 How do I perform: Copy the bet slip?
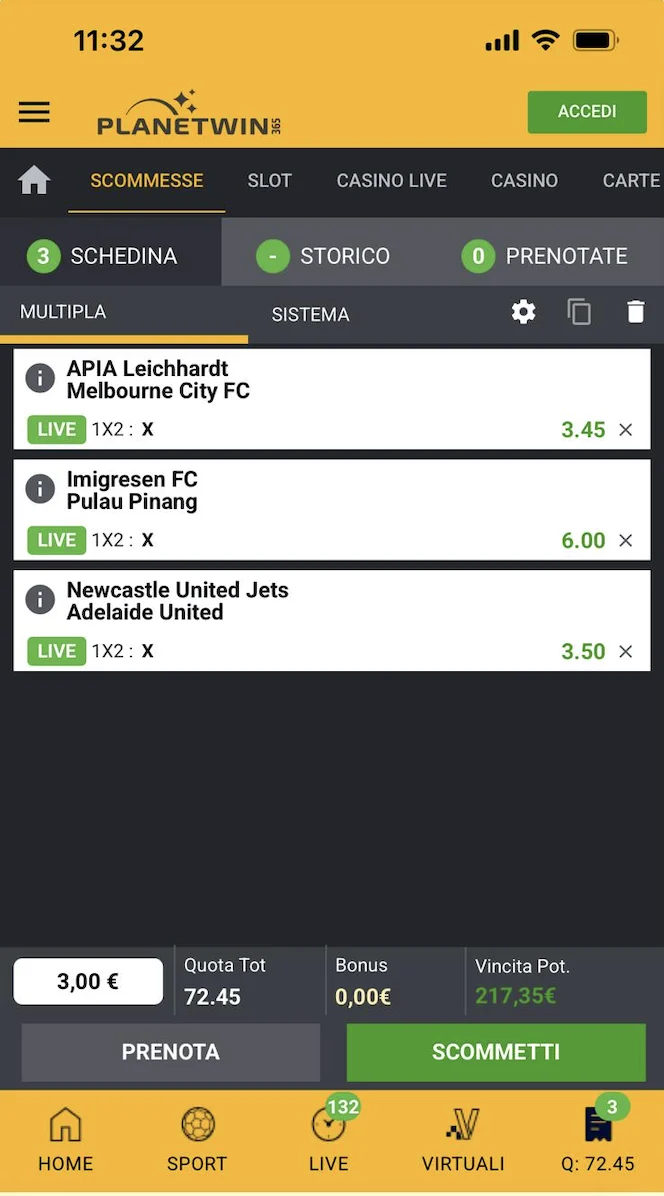point(579,312)
